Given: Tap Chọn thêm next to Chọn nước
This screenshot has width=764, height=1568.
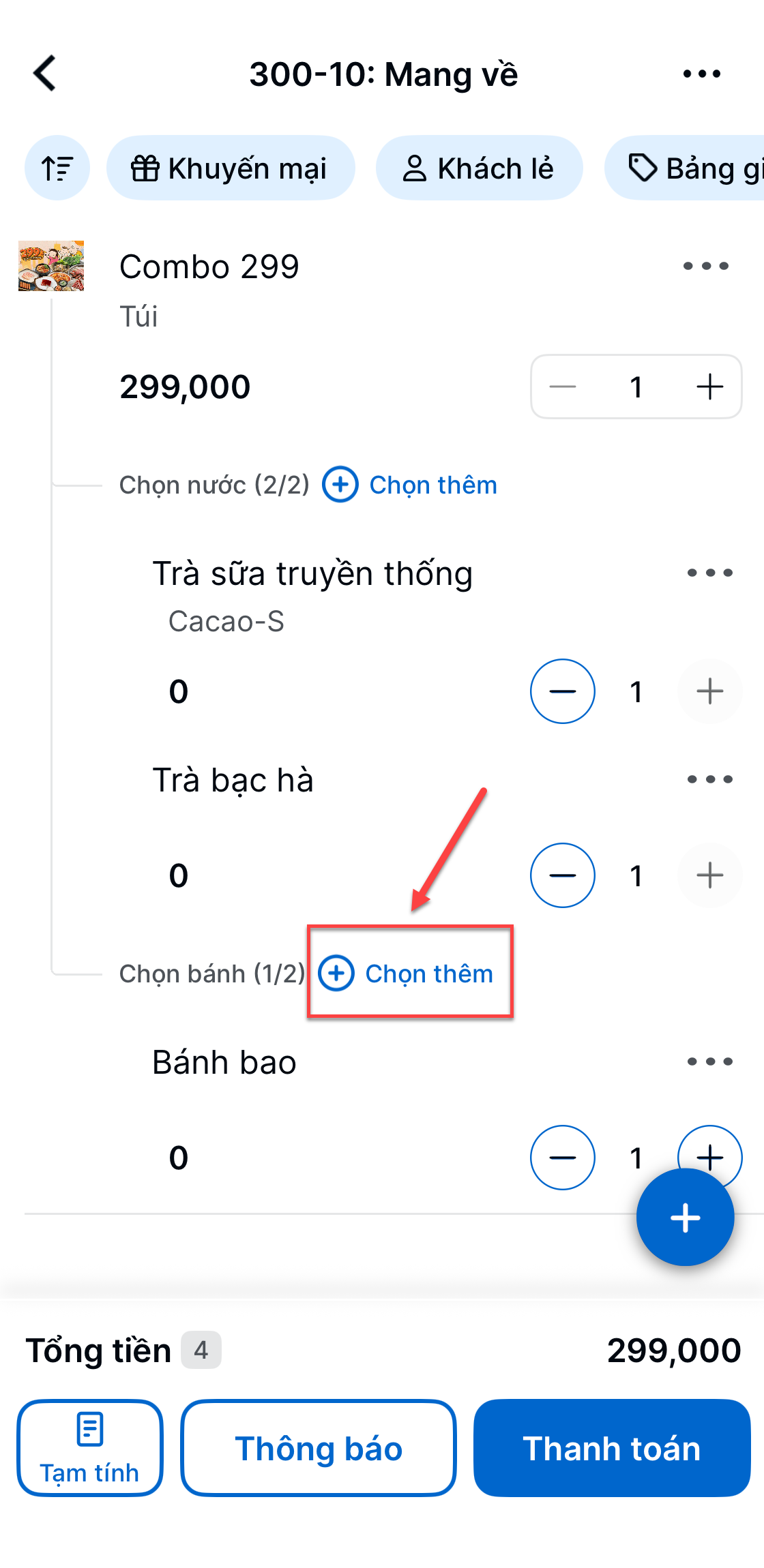Looking at the screenshot, I should click(411, 485).
